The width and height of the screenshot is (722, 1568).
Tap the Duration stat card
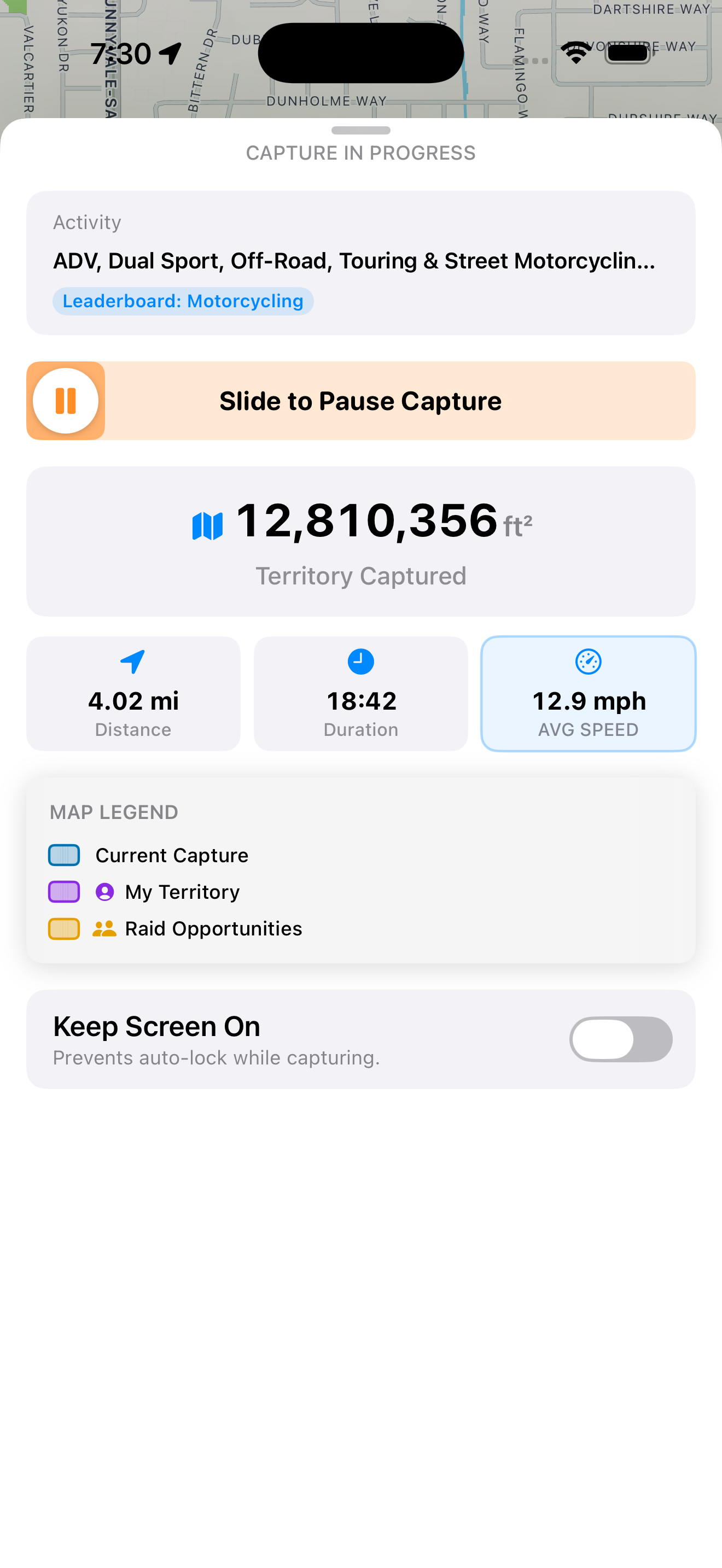(x=360, y=693)
